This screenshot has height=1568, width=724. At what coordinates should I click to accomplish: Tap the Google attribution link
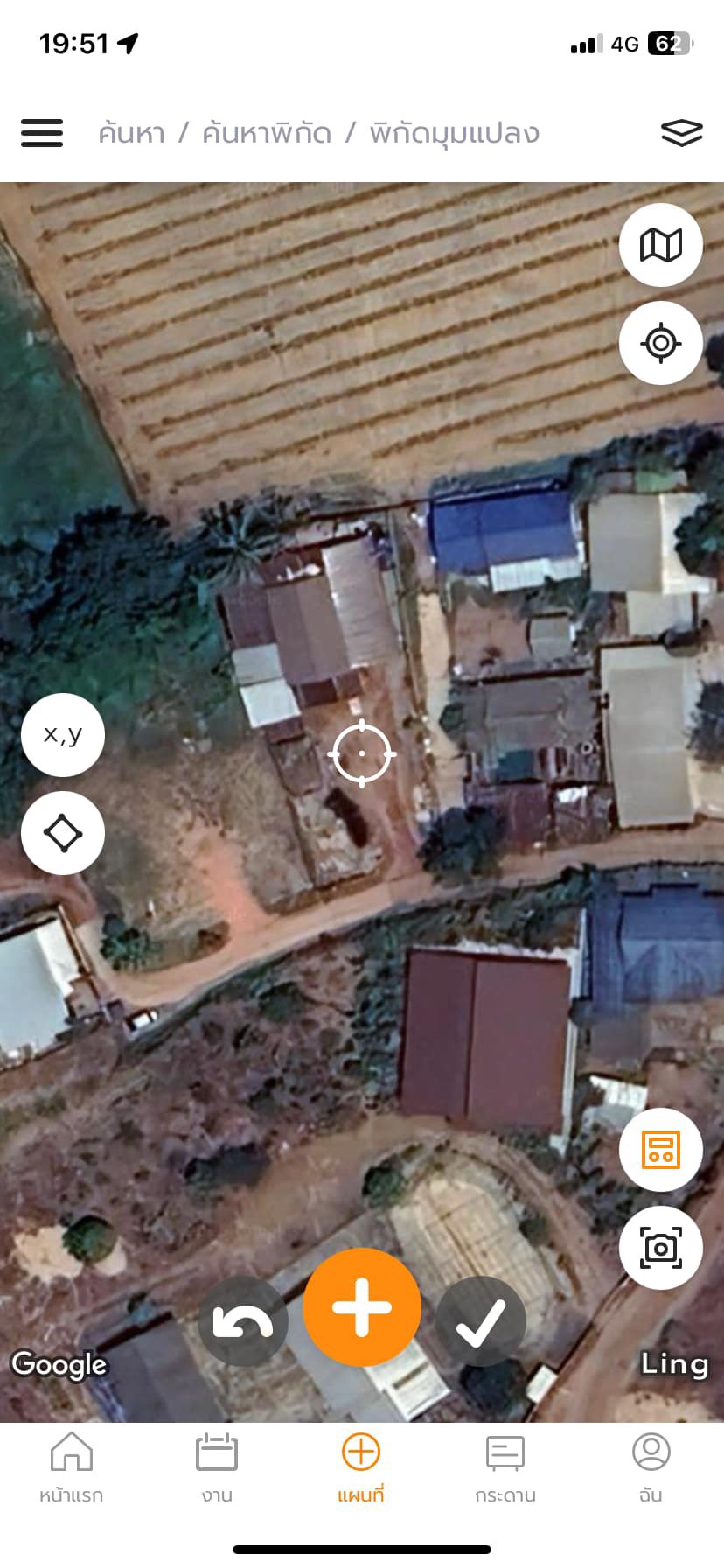coord(59,1364)
